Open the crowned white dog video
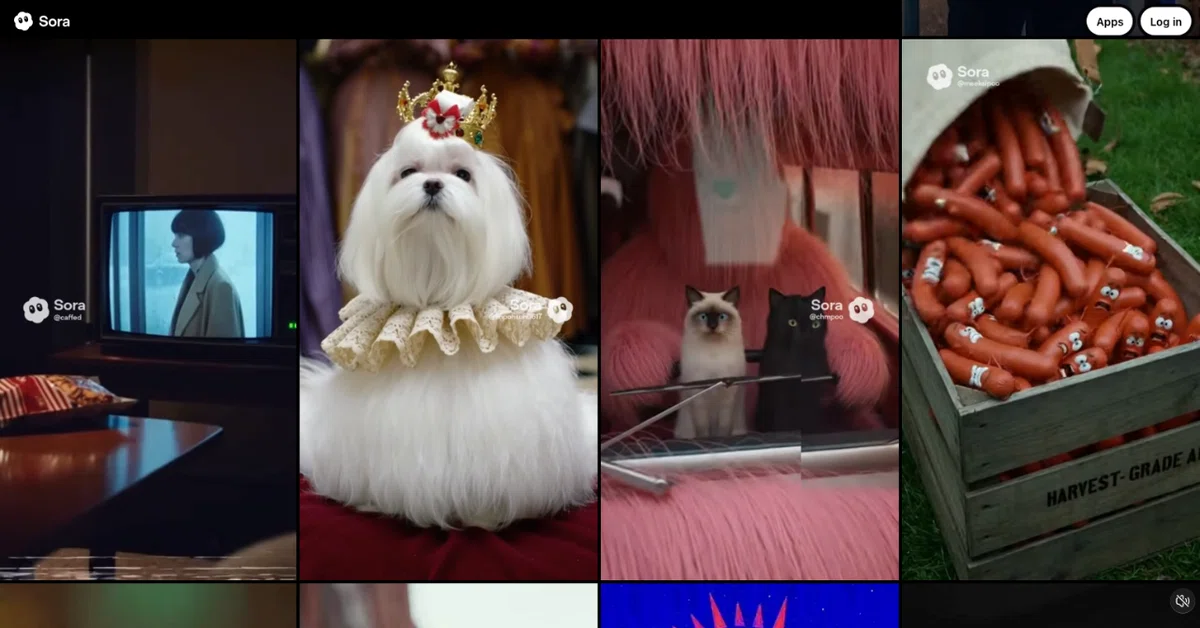1200x628 pixels. [449, 309]
